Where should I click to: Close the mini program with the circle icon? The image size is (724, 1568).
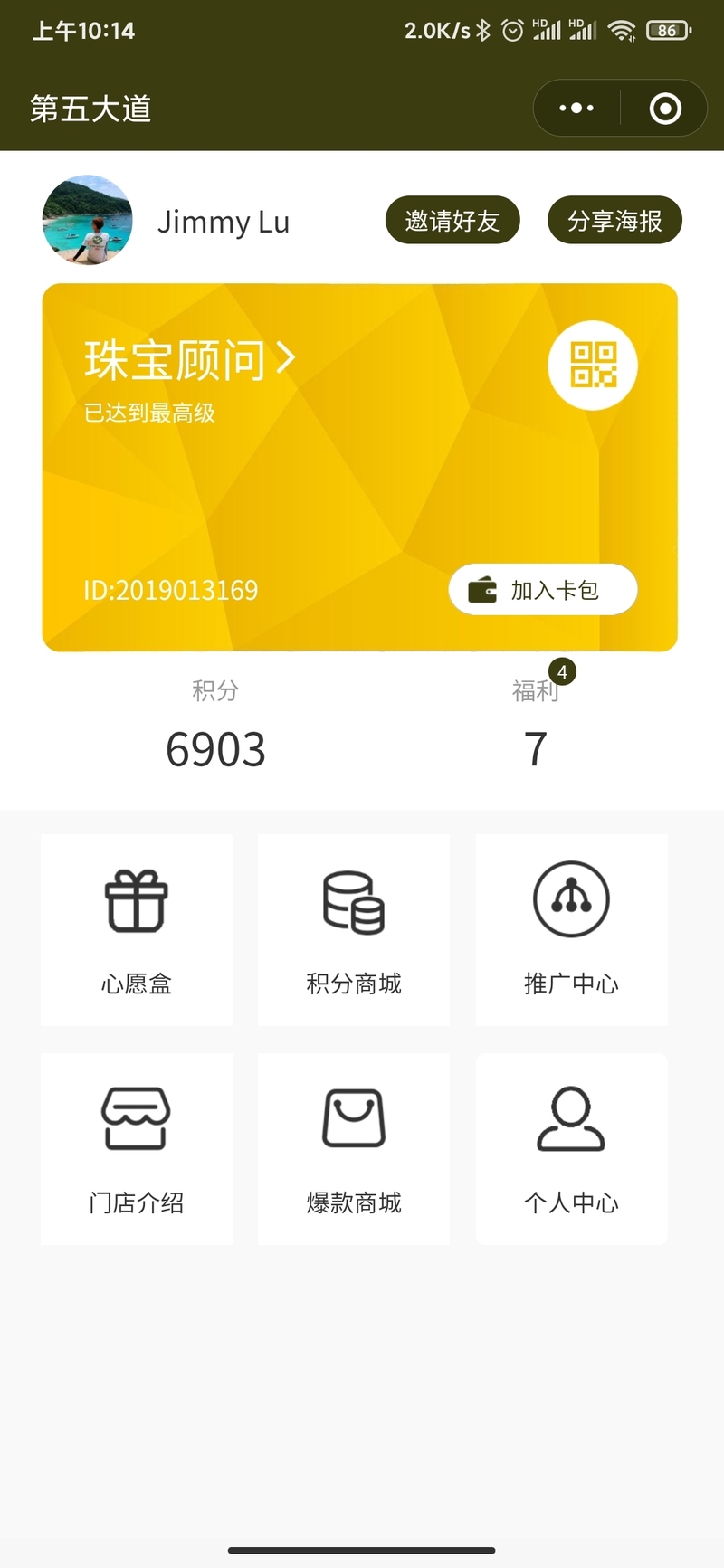(x=665, y=109)
